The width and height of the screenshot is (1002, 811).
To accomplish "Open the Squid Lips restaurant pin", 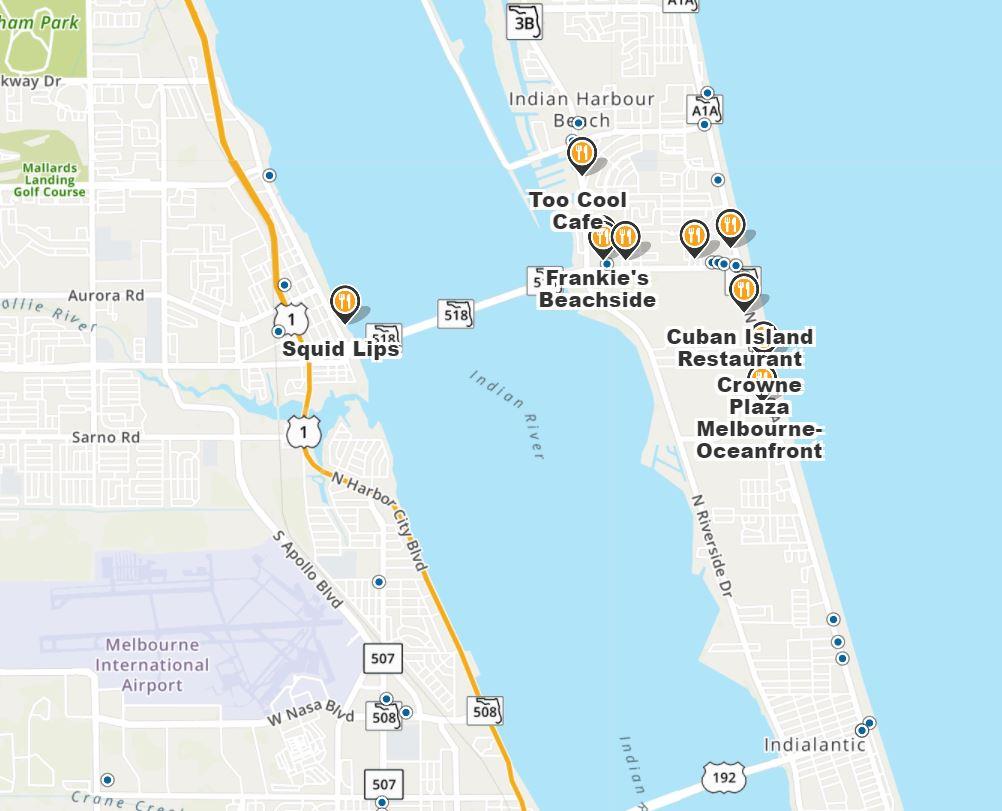I will tap(345, 301).
